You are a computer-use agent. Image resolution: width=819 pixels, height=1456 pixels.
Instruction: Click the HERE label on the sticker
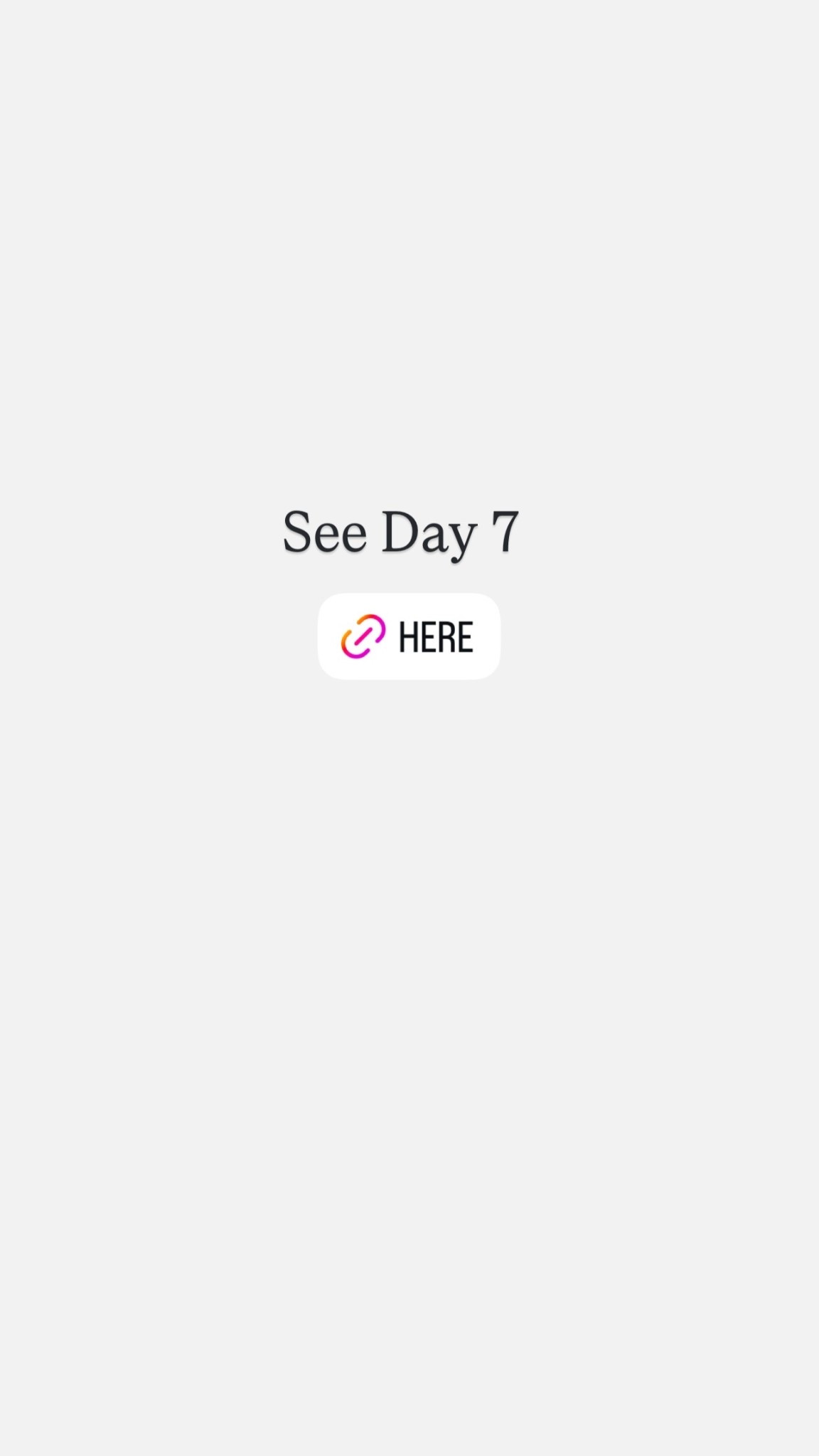435,636
